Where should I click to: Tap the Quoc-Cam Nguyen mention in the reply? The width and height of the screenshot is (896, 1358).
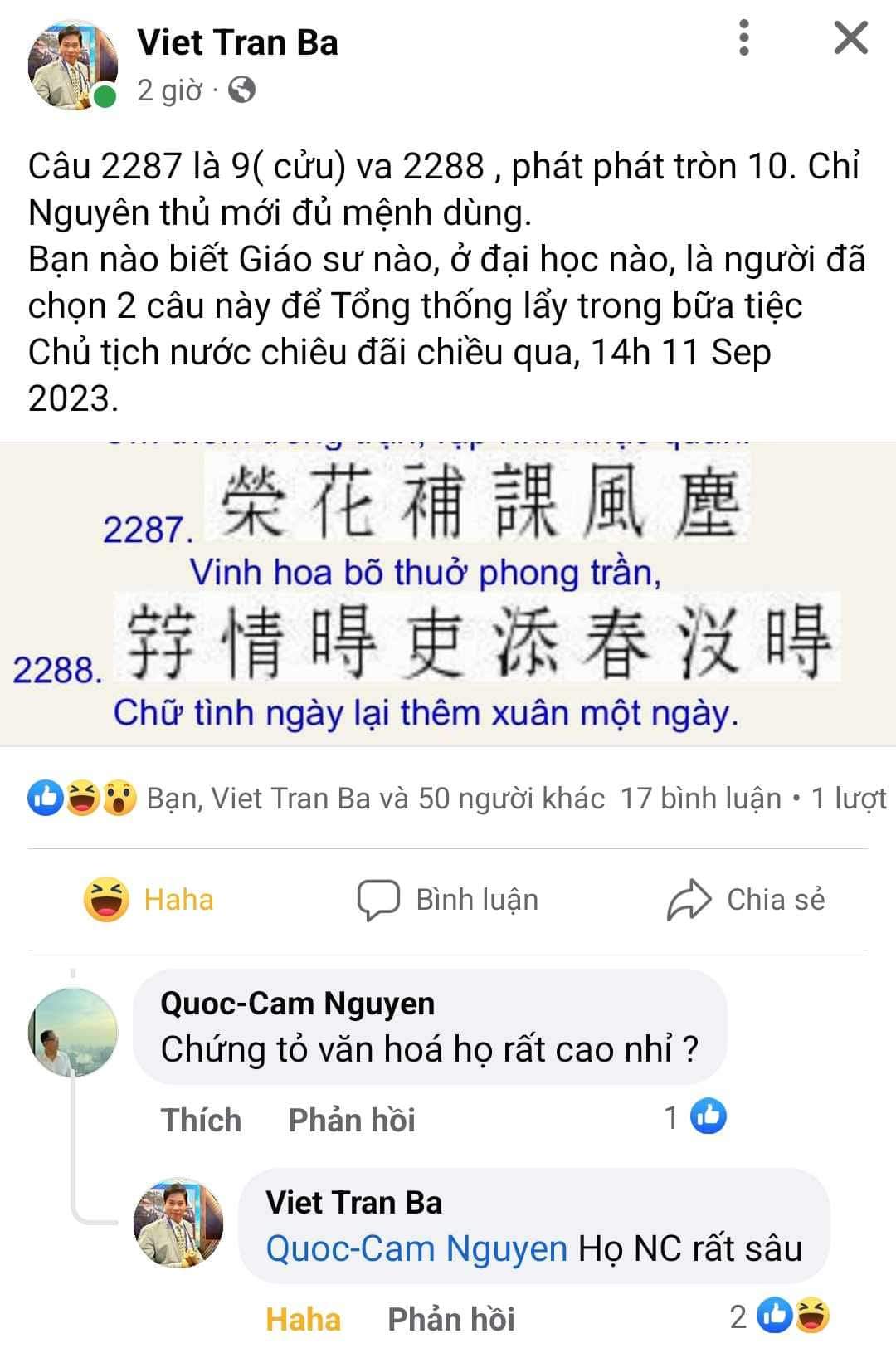point(416,1248)
